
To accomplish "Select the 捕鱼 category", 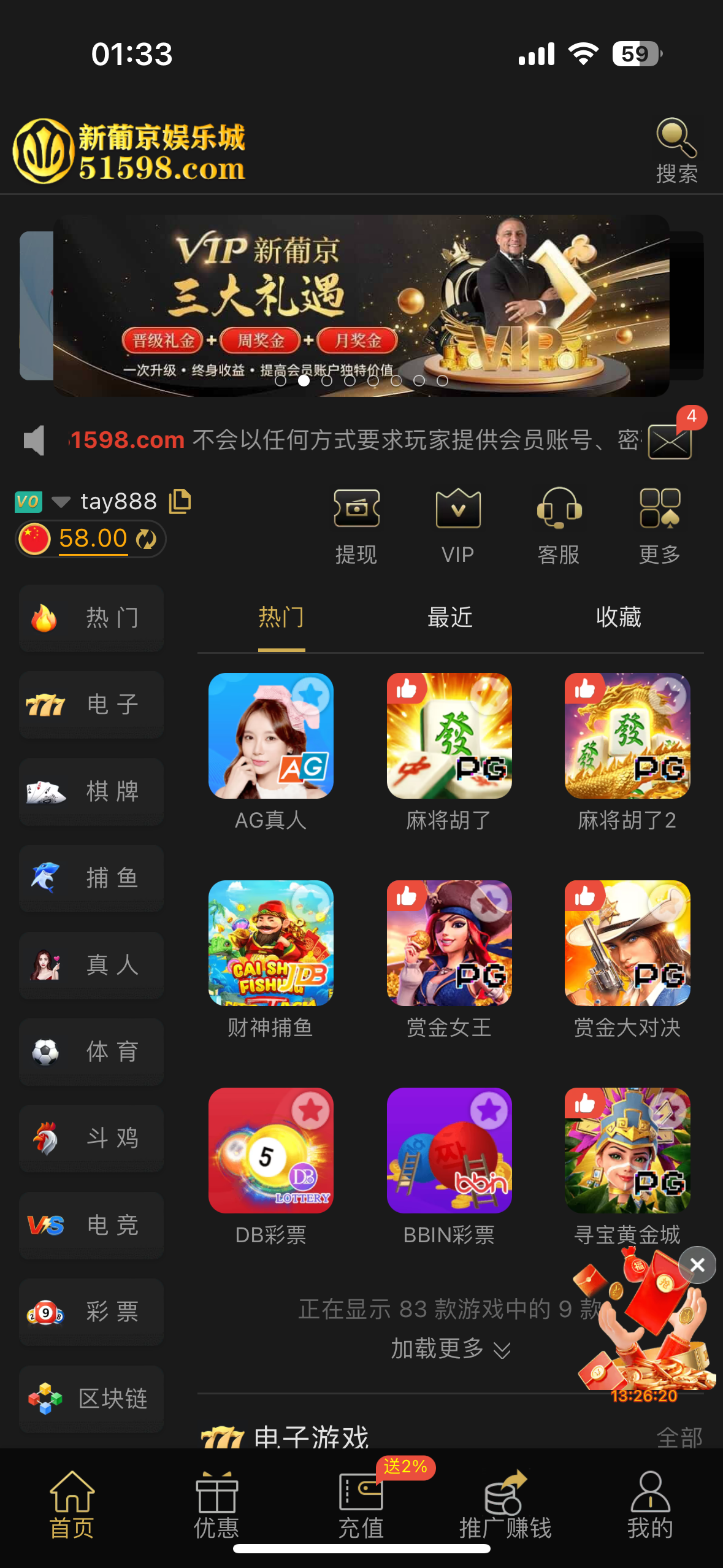I will pos(91,878).
